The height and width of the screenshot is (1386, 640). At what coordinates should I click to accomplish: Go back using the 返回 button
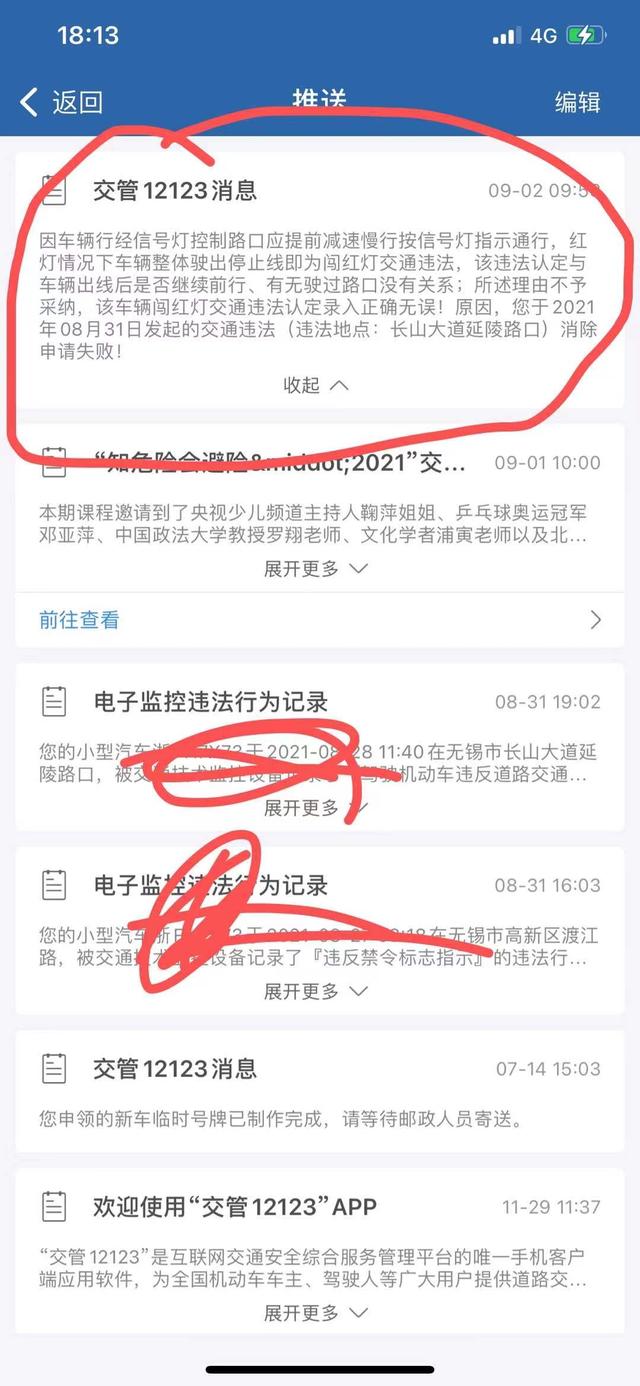coord(62,101)
